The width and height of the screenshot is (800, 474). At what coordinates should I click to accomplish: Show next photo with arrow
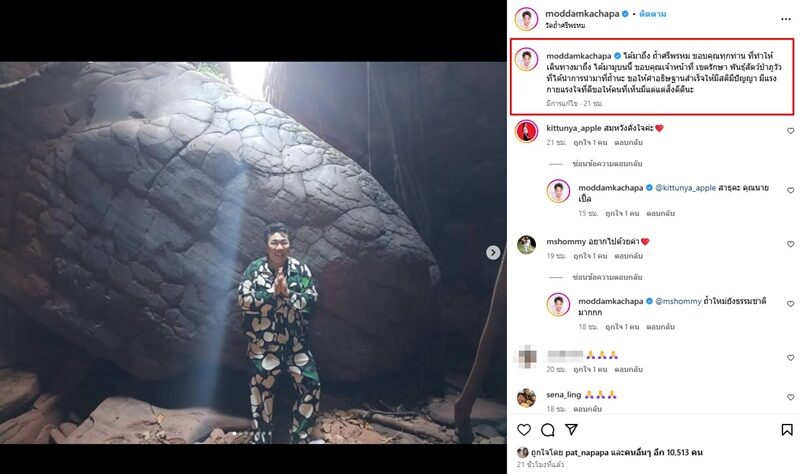click(493, 252)
